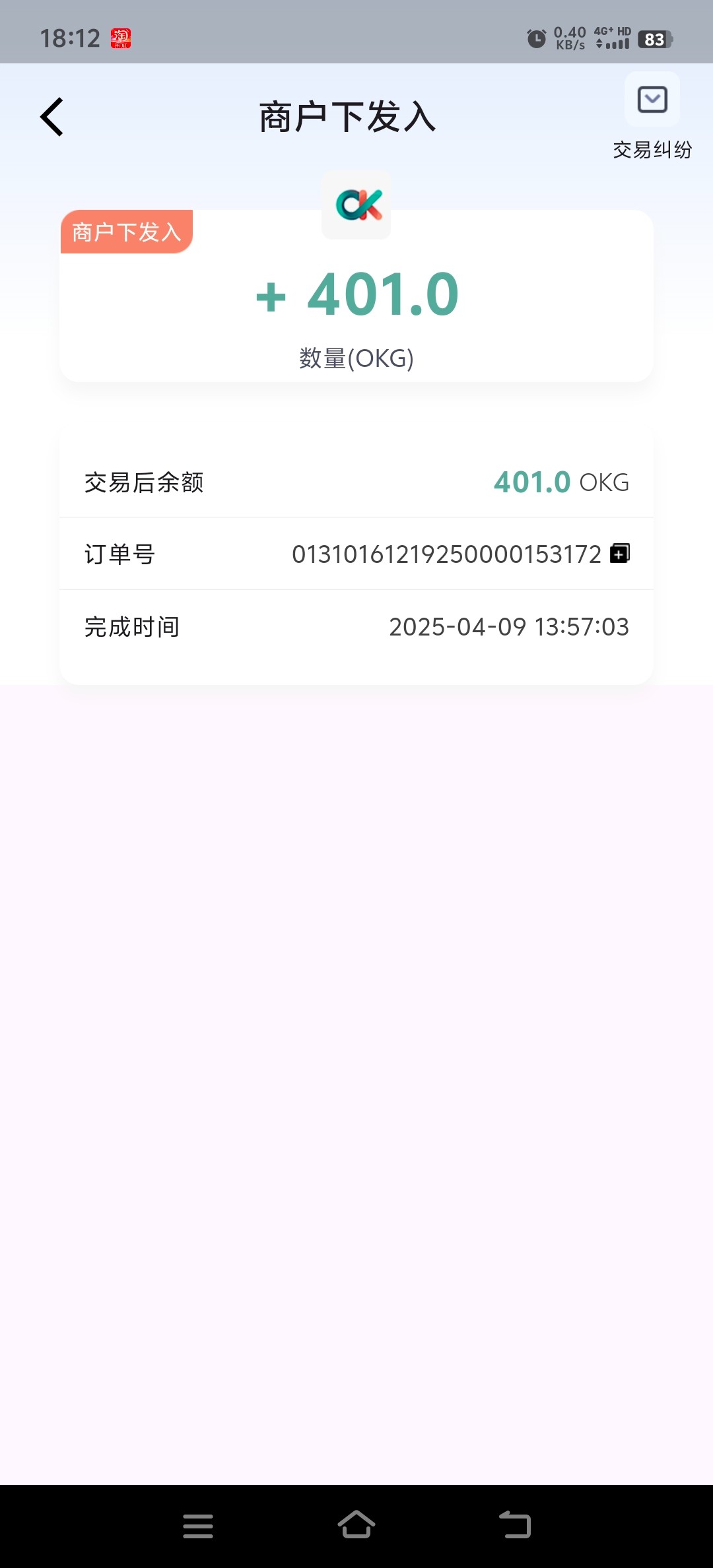Open recent apps from navigation bar
Viewport: 713px width, 1568px height.
[x=198, y=1526]
